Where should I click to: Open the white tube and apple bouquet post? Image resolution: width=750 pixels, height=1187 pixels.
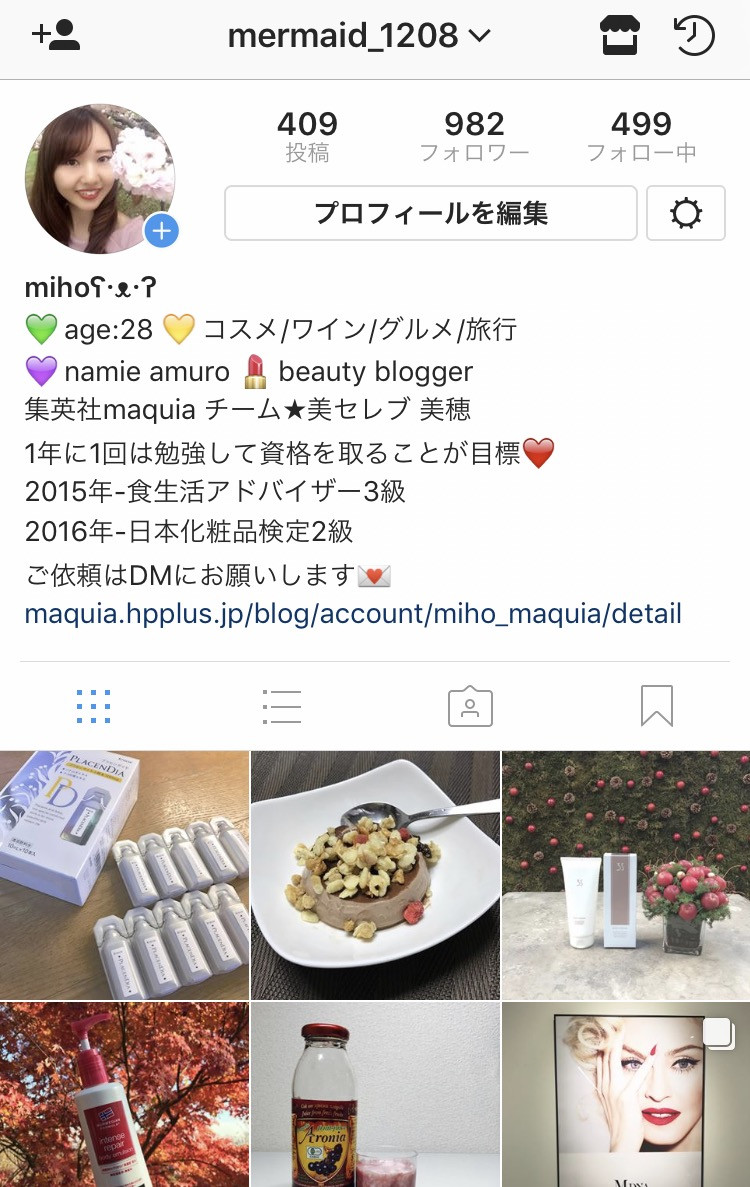(626, 875)
